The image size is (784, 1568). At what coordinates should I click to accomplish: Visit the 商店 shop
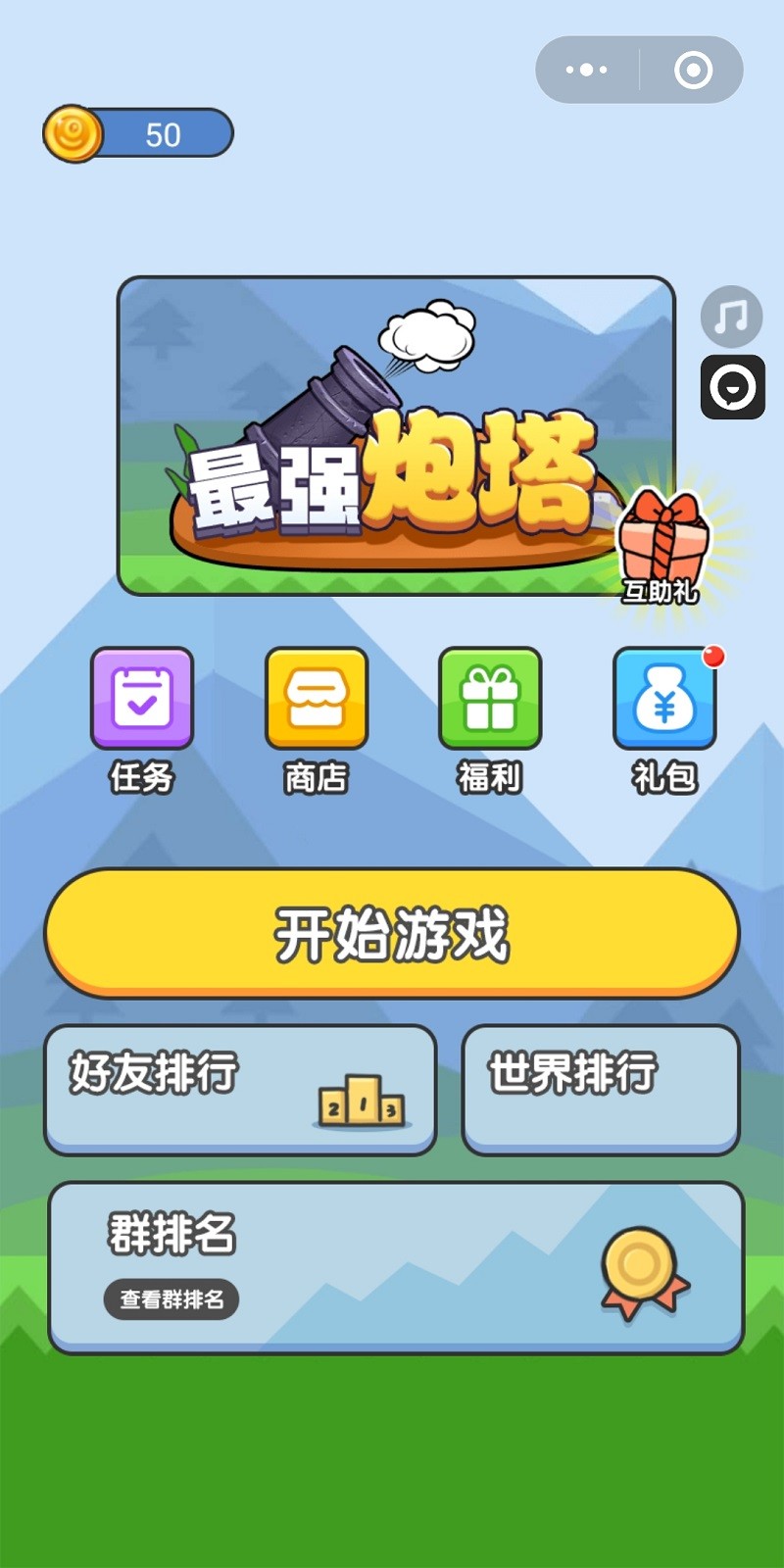coord(316,700)
